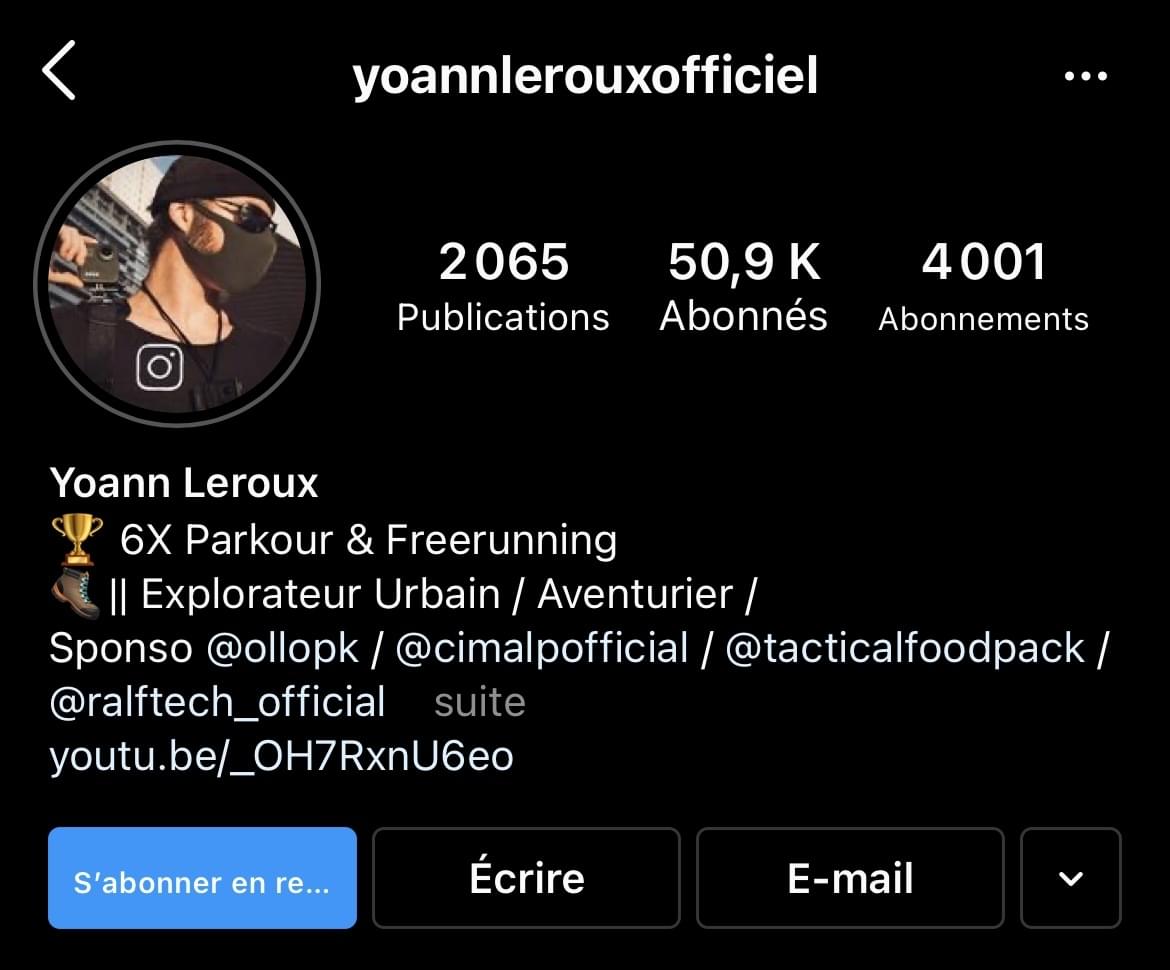Open the @tacticalfoodpack profile mention
This screenshot has width=1170, height=970.
click(905, 648)
